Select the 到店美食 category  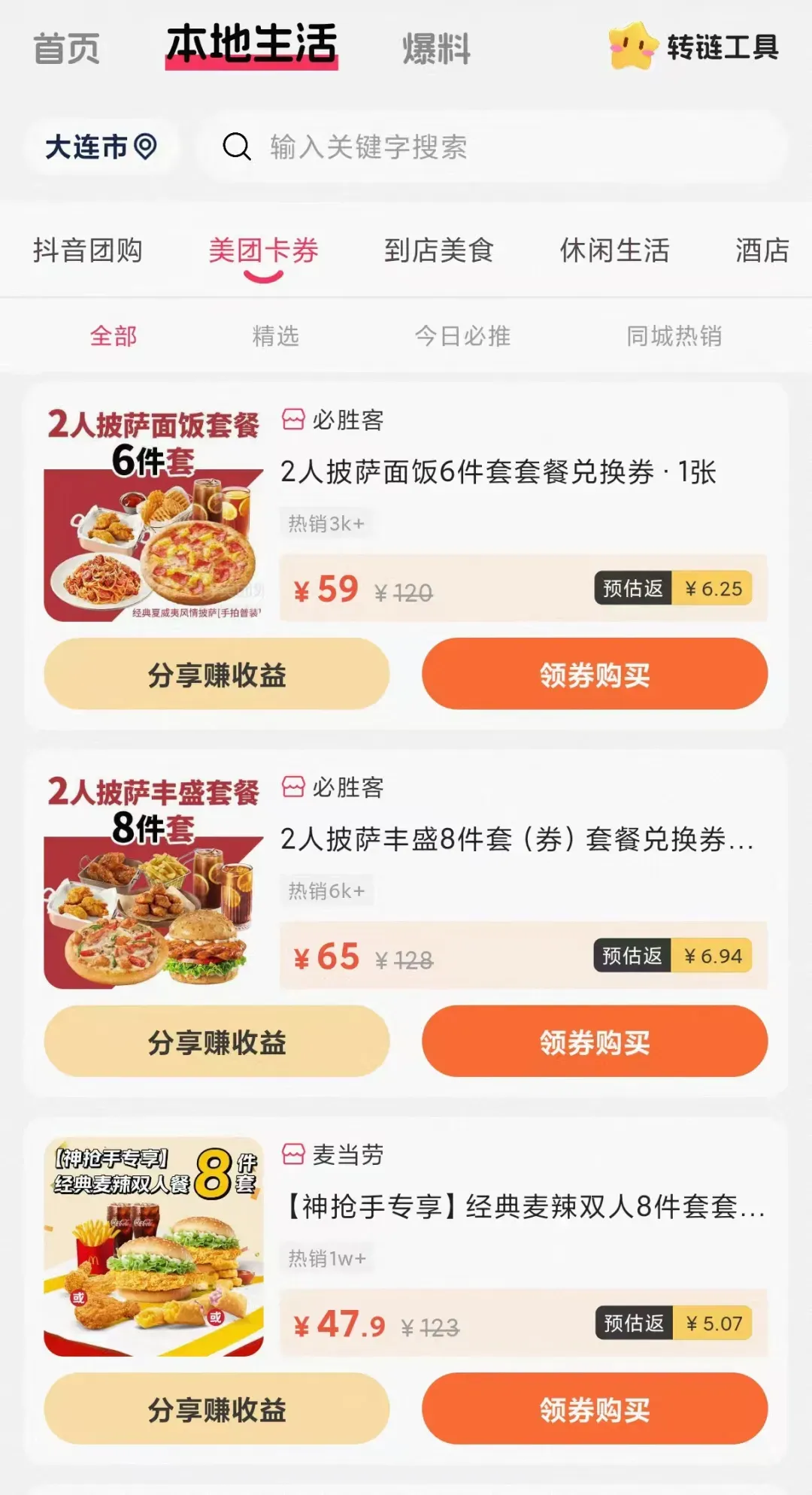438,250
